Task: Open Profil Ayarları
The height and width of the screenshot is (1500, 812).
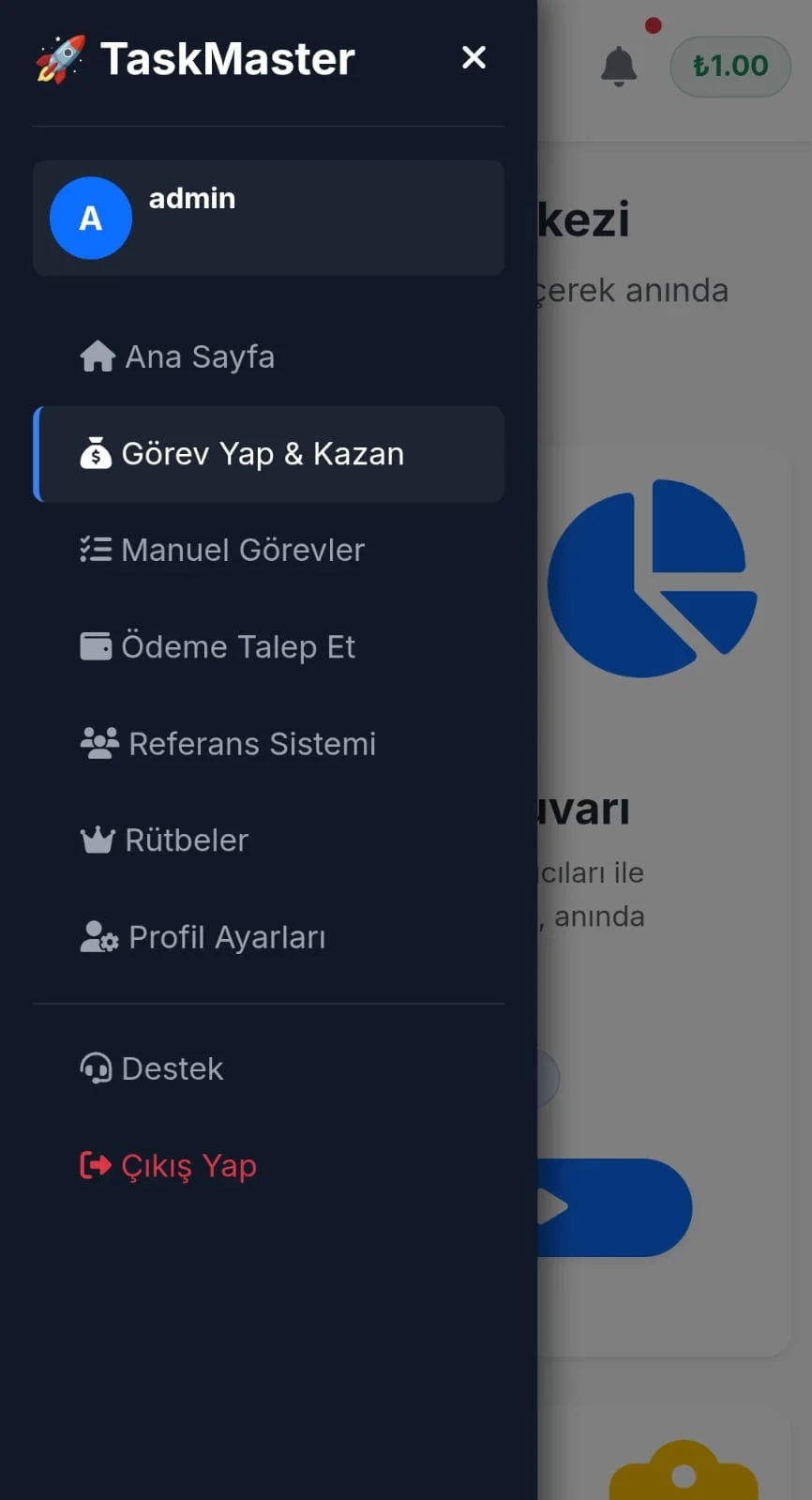Action: click(226, 937)
